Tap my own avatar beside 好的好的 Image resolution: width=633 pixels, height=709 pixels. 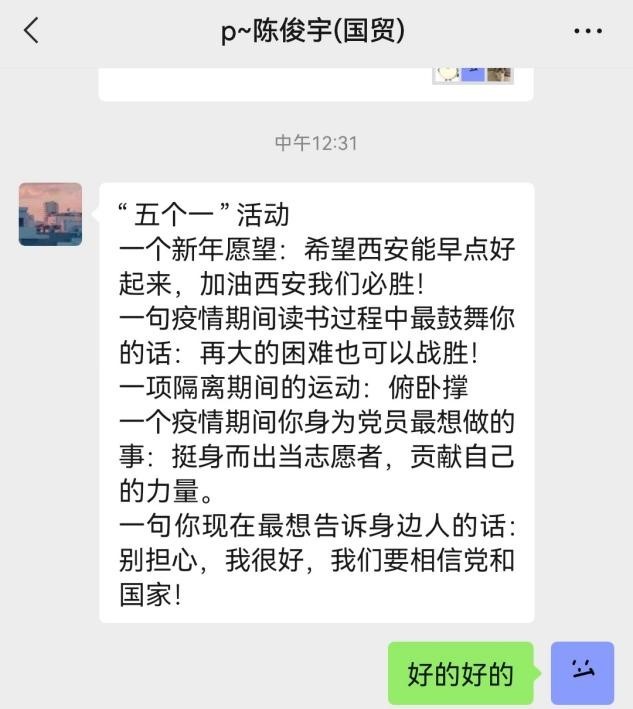click(582, 673)
